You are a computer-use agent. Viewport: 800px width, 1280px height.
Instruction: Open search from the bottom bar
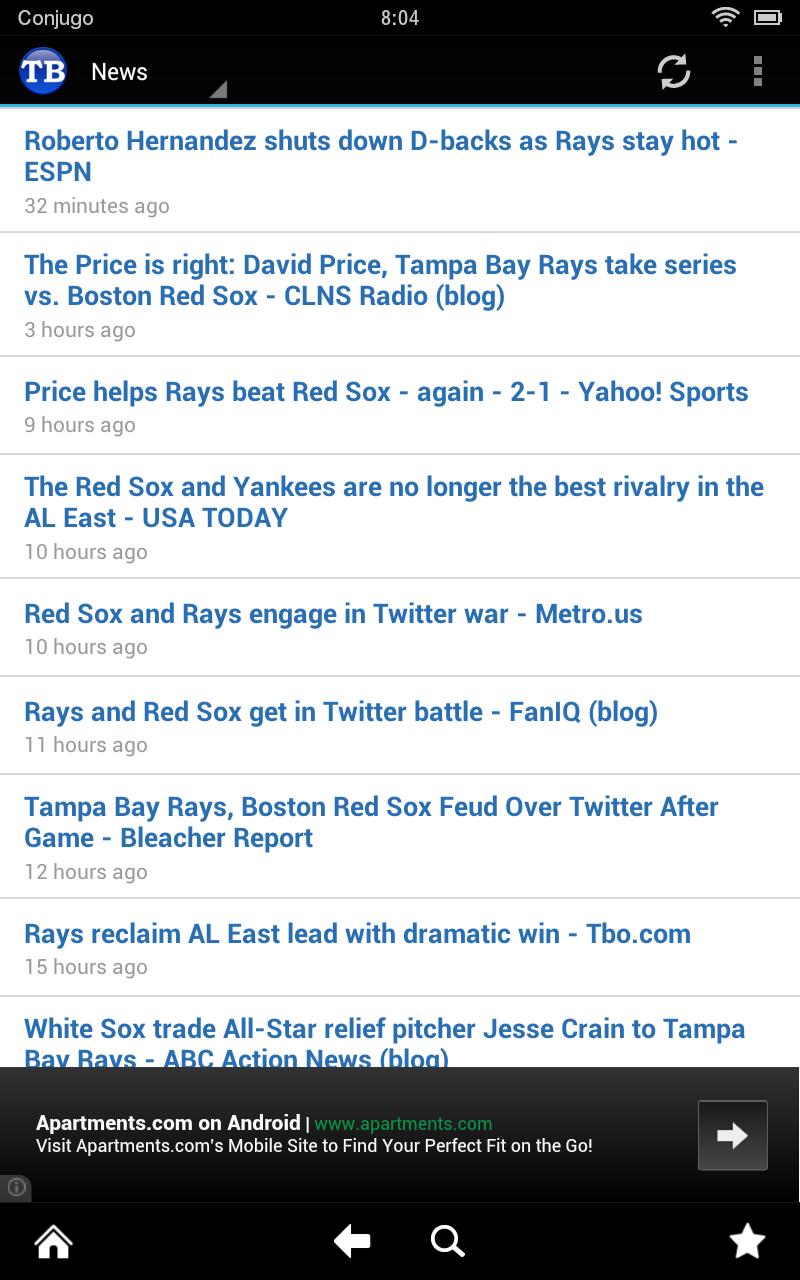(x=447, y=1242)
